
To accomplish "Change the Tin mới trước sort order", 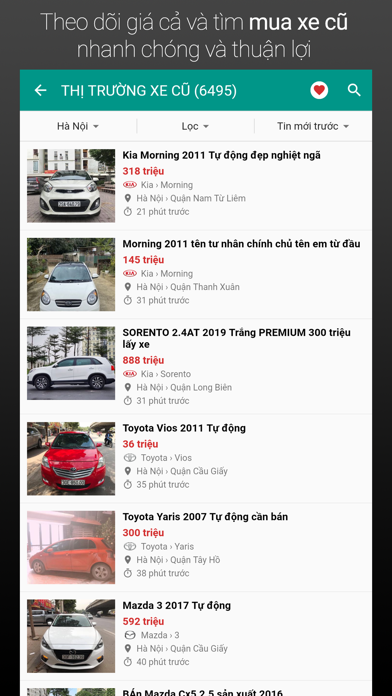I will point(313,126).
